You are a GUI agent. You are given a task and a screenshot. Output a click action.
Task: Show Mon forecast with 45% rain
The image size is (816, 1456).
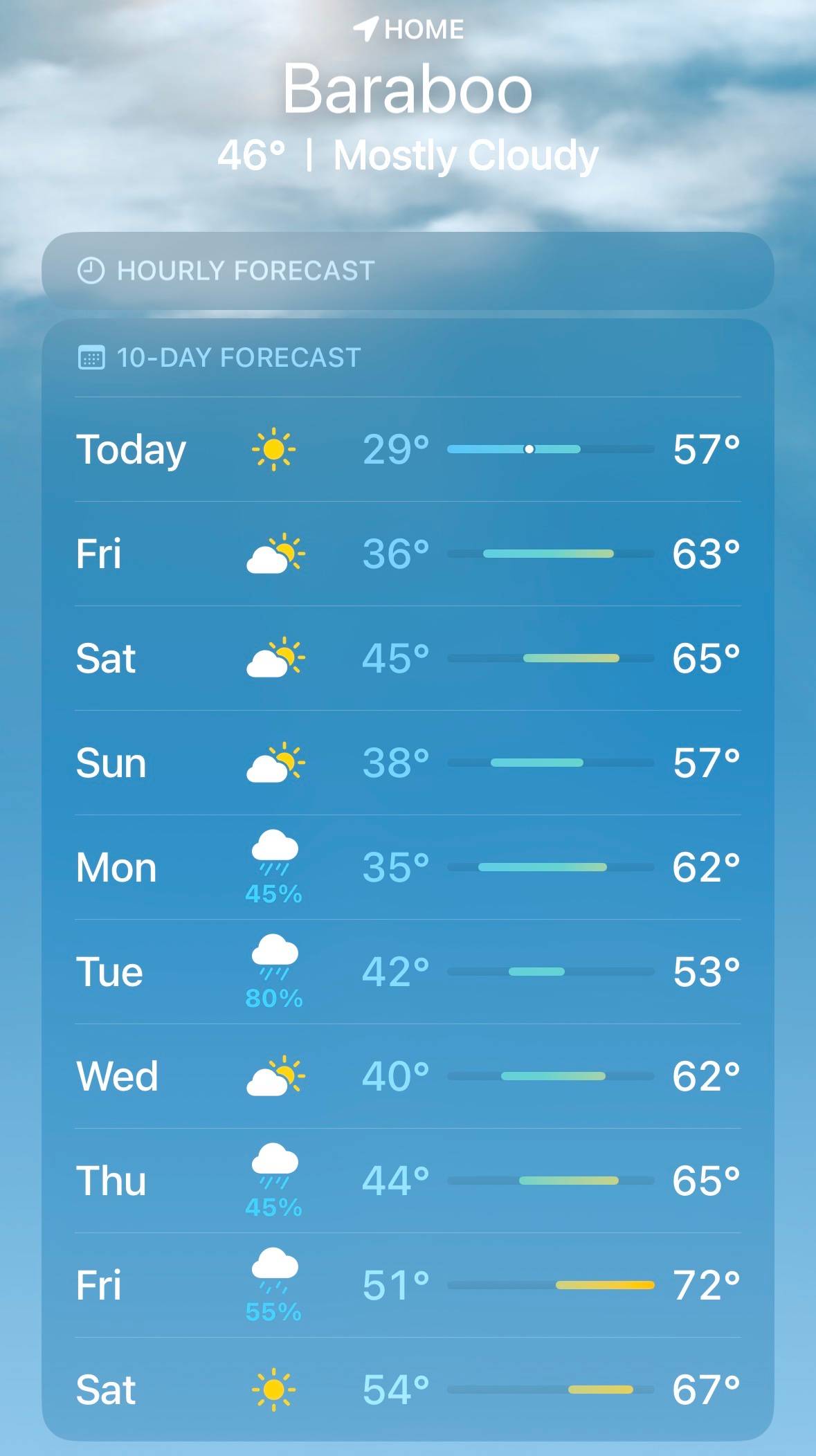coord(408,867)
